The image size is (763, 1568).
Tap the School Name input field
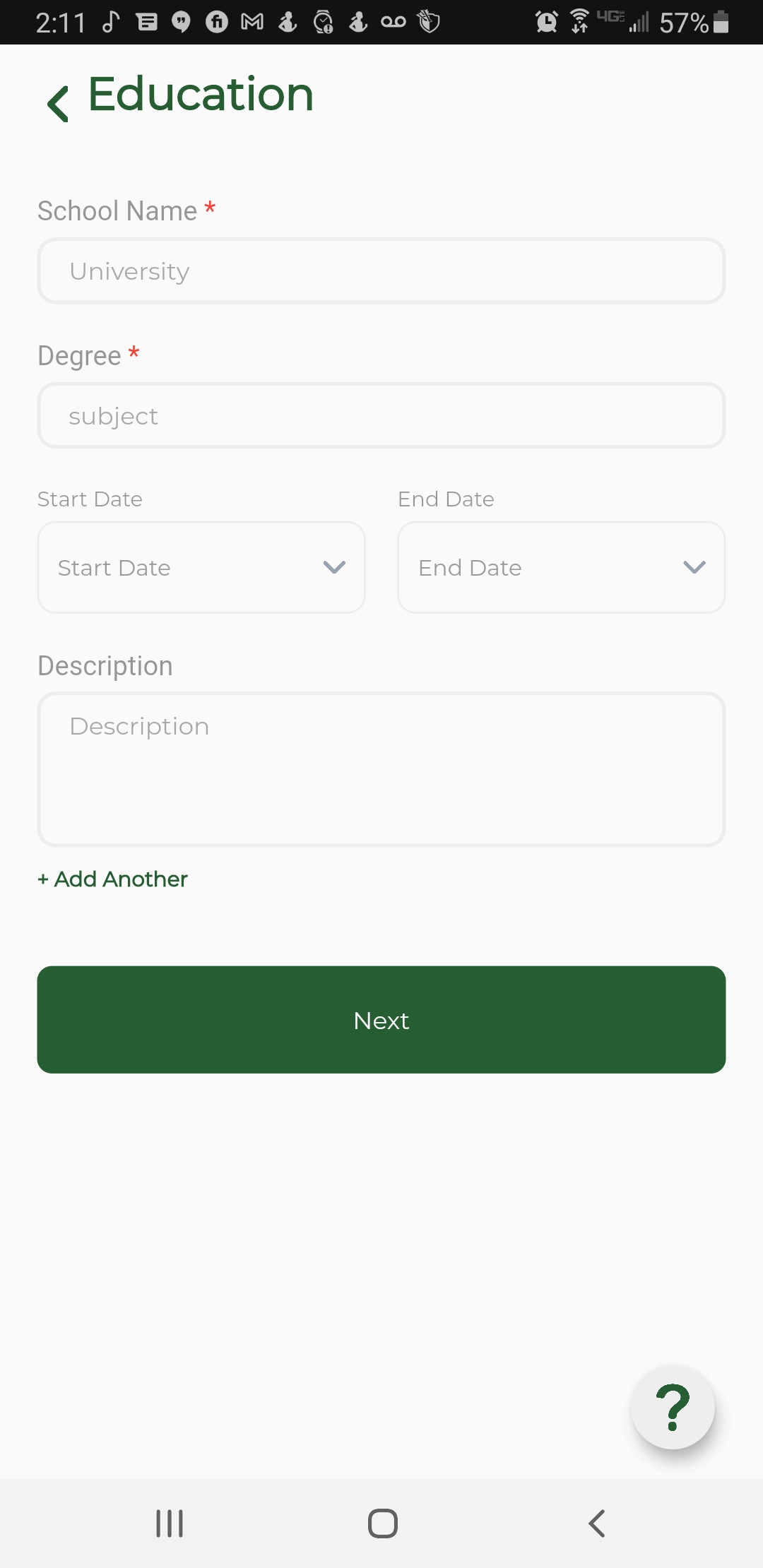point(381,271)
